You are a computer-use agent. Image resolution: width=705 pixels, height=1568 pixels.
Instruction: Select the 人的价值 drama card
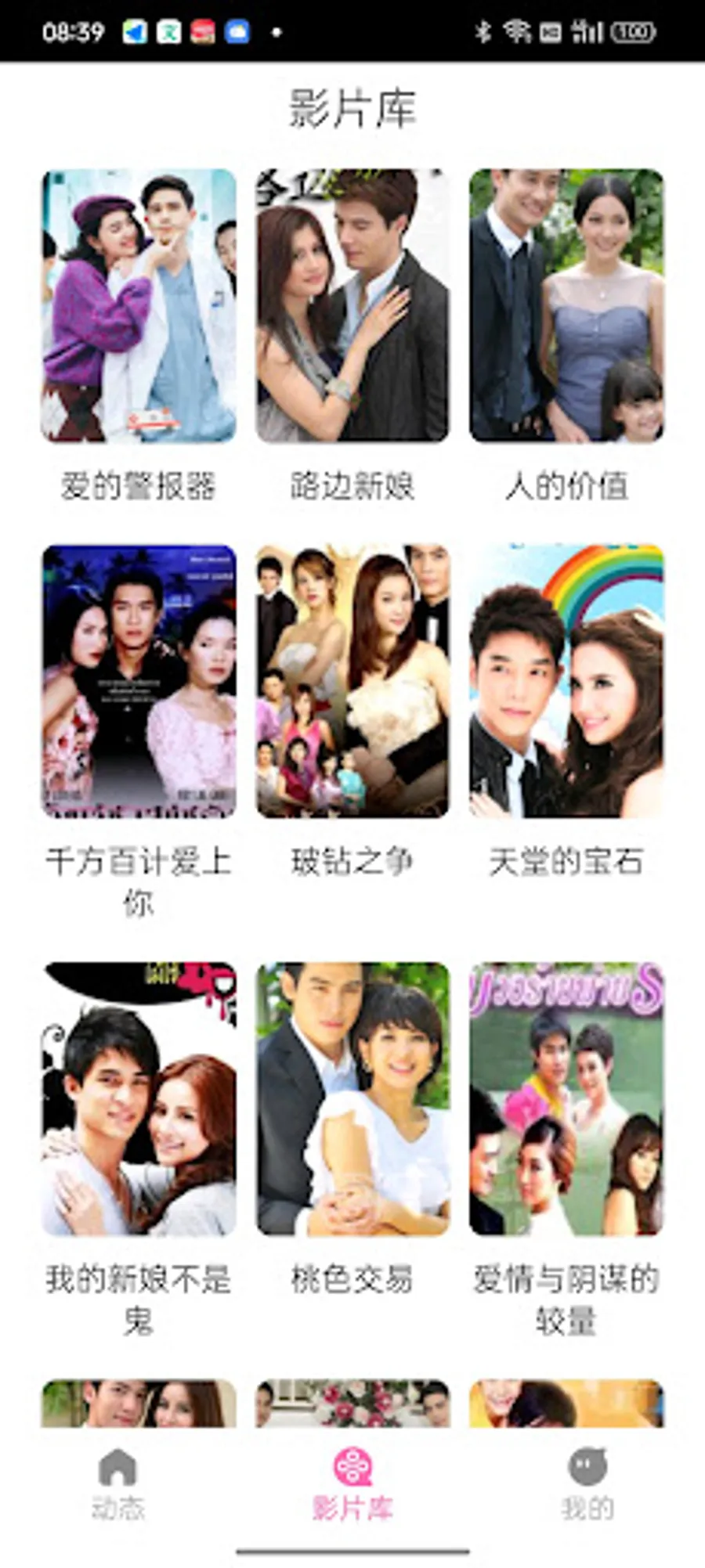[x=566, y=306]
